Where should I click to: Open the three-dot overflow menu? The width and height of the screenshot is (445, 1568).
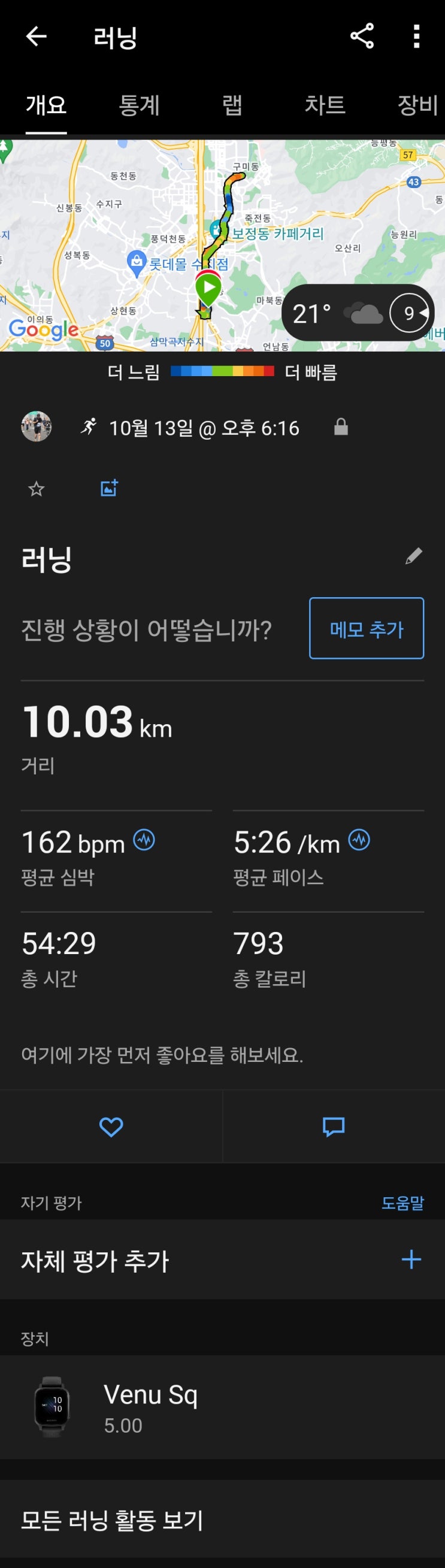pos(416,37)
